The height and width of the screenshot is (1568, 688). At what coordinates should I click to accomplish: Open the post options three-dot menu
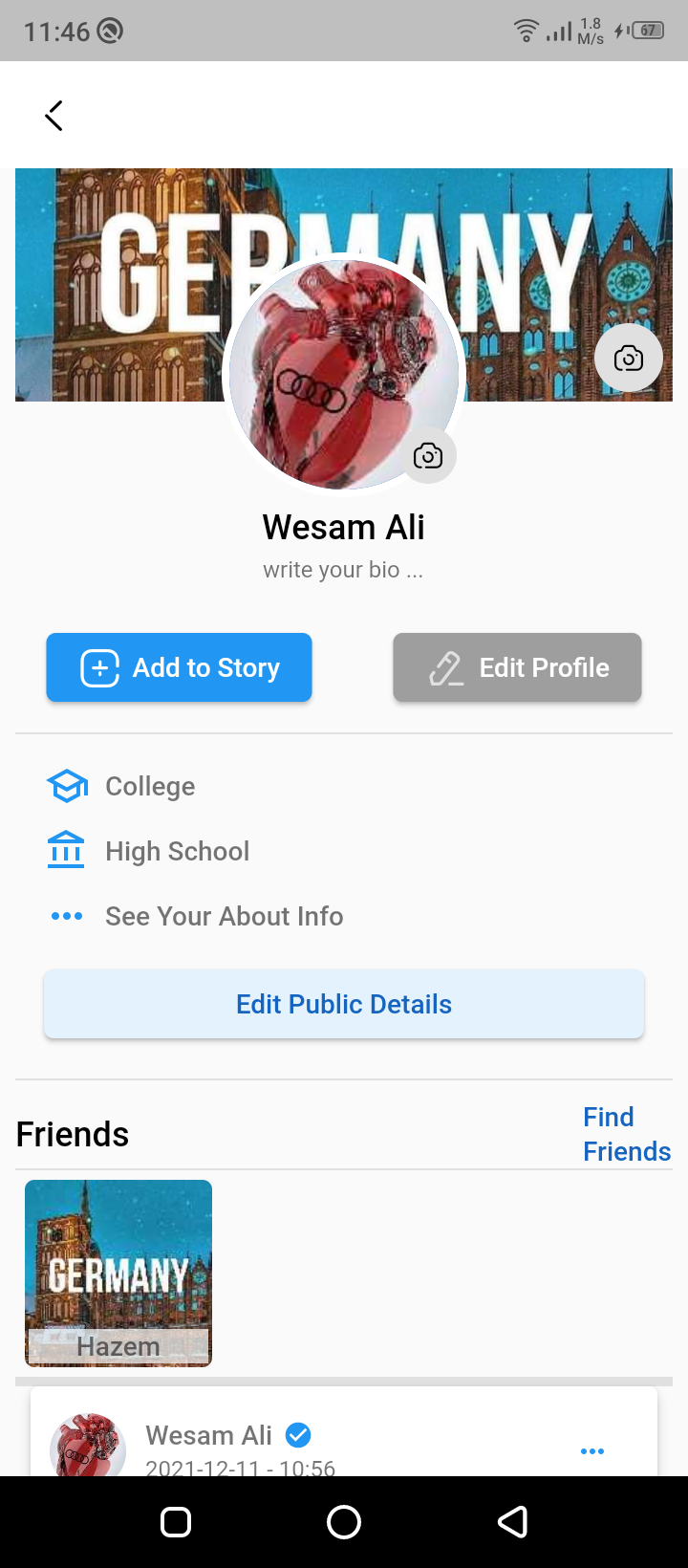[592, 1450]
